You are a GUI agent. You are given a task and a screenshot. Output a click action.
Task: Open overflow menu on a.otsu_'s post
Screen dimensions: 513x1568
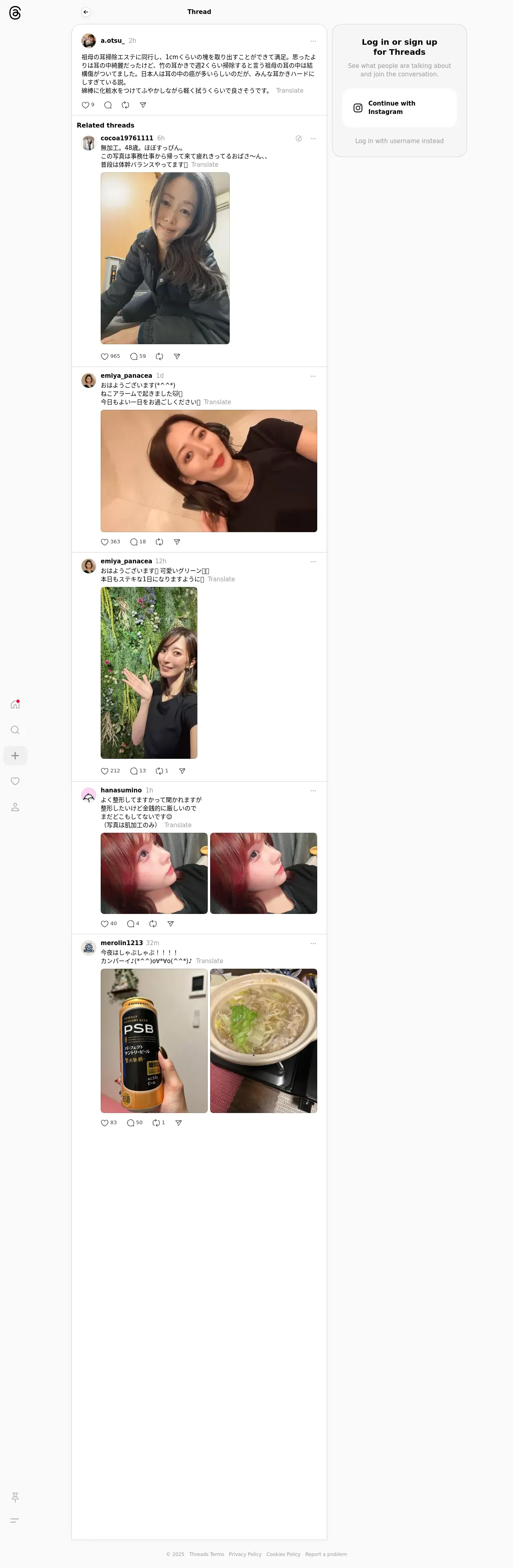pos(313,42)
